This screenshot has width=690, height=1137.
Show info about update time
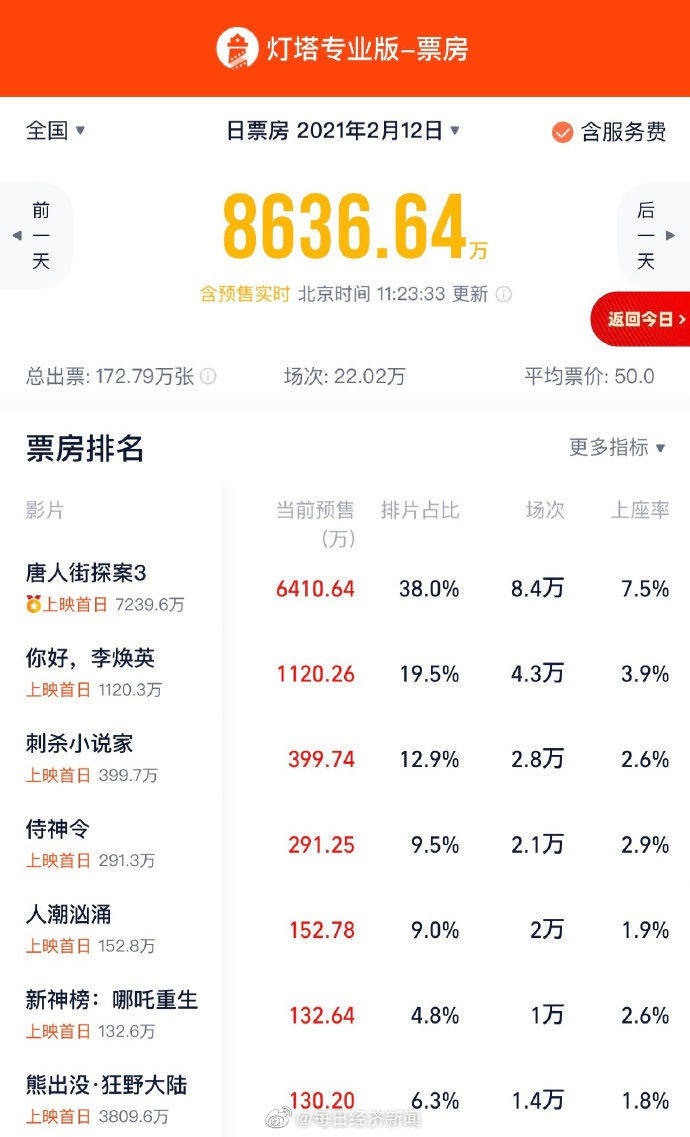coord(503,294)
